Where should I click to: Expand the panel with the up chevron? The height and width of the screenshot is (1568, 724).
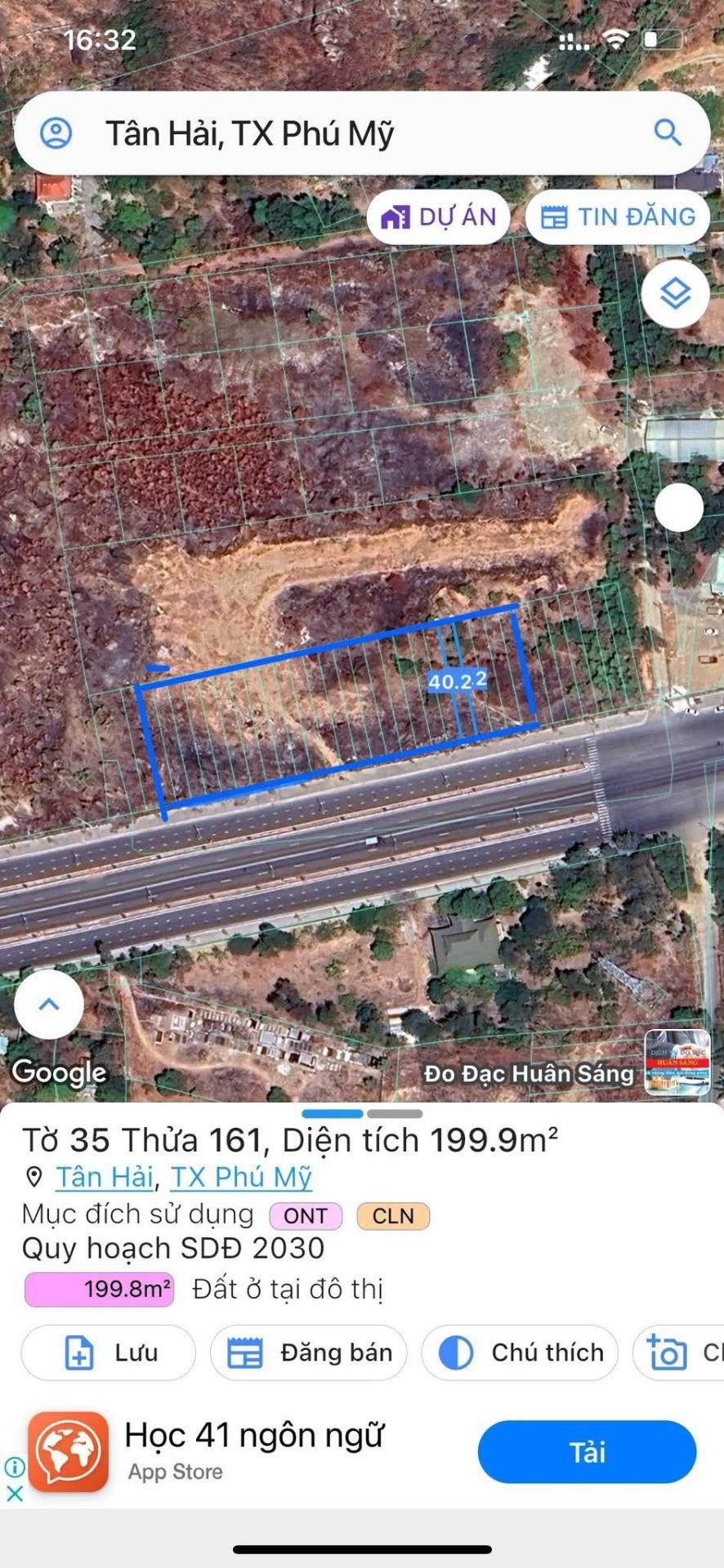pyautogui.click(x=49, y=1004)
